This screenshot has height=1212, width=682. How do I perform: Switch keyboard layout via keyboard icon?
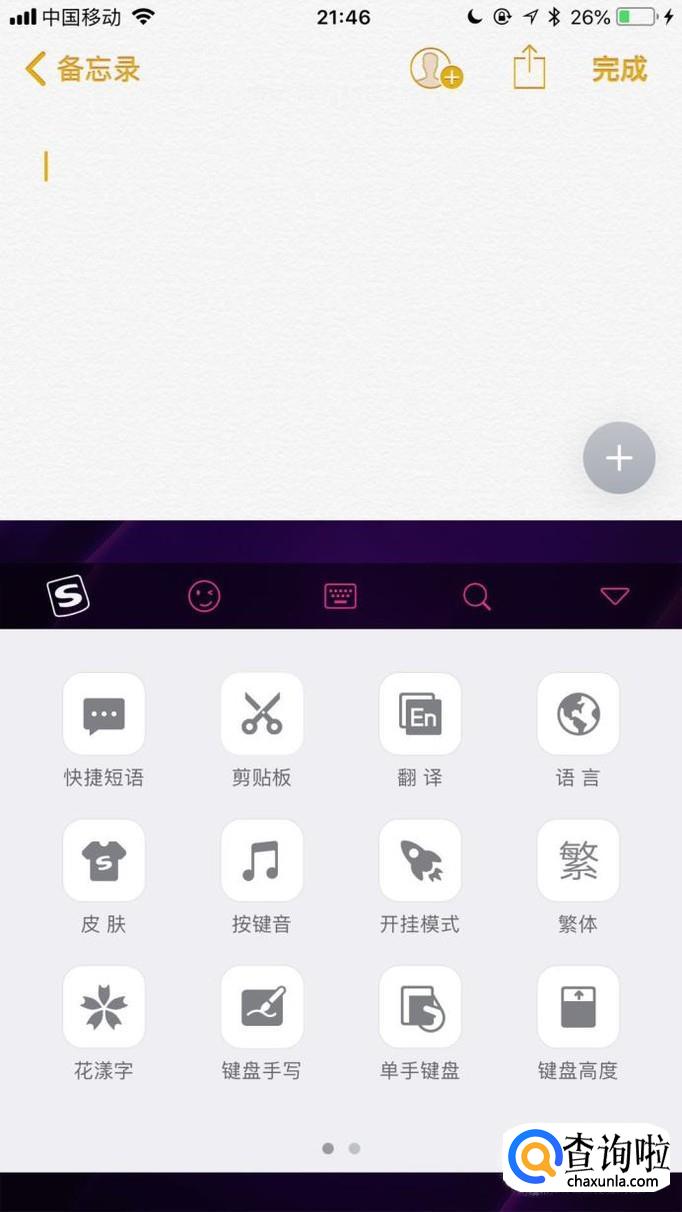tap(340, 597)
